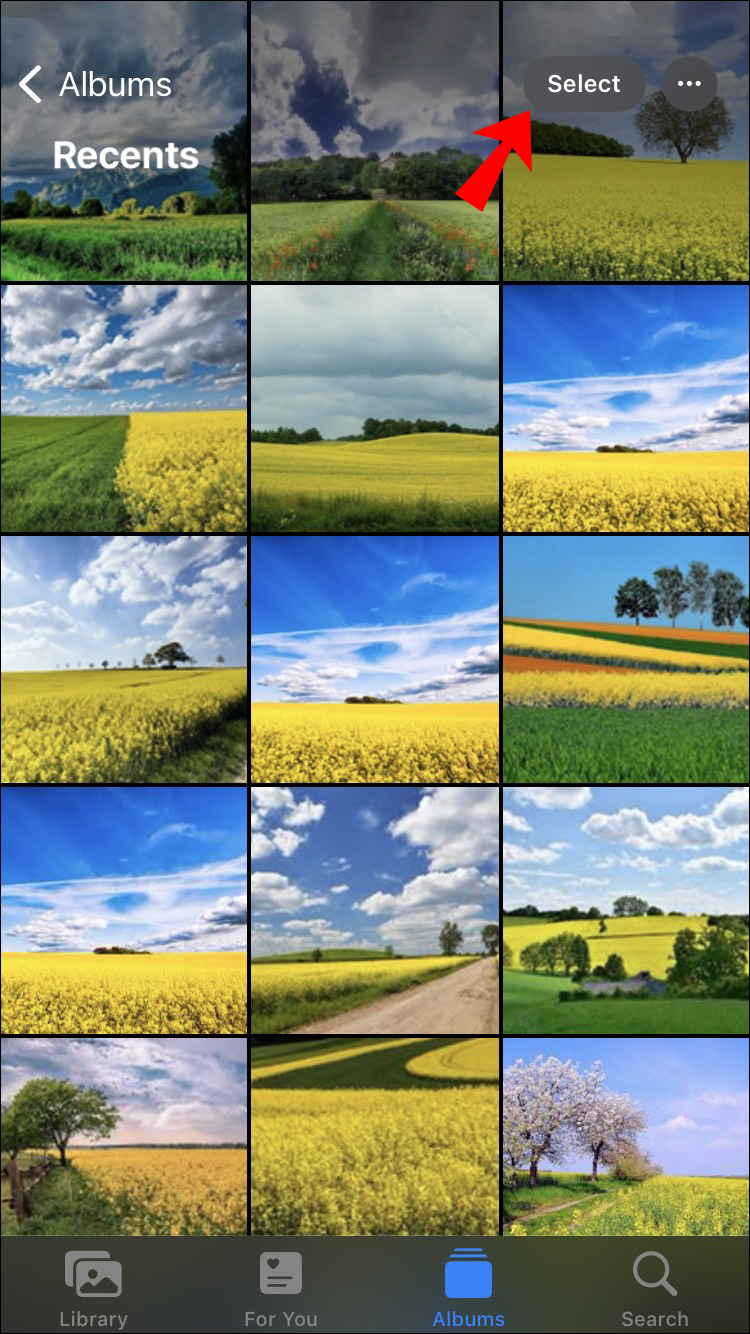Open the photo of the fence-side tree
750x1334 pixels.
click(124, 1135)
